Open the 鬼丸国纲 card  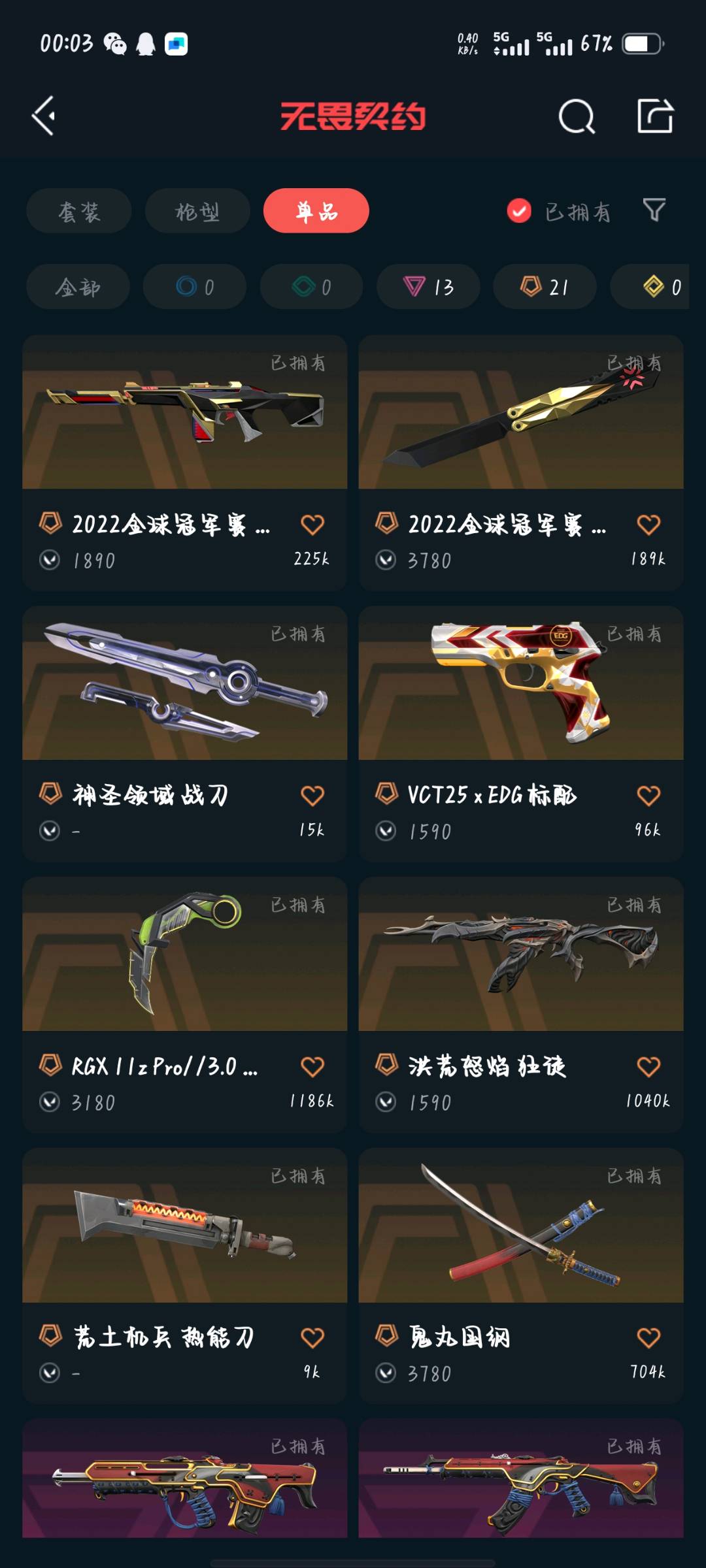(x=521, y=1276)
